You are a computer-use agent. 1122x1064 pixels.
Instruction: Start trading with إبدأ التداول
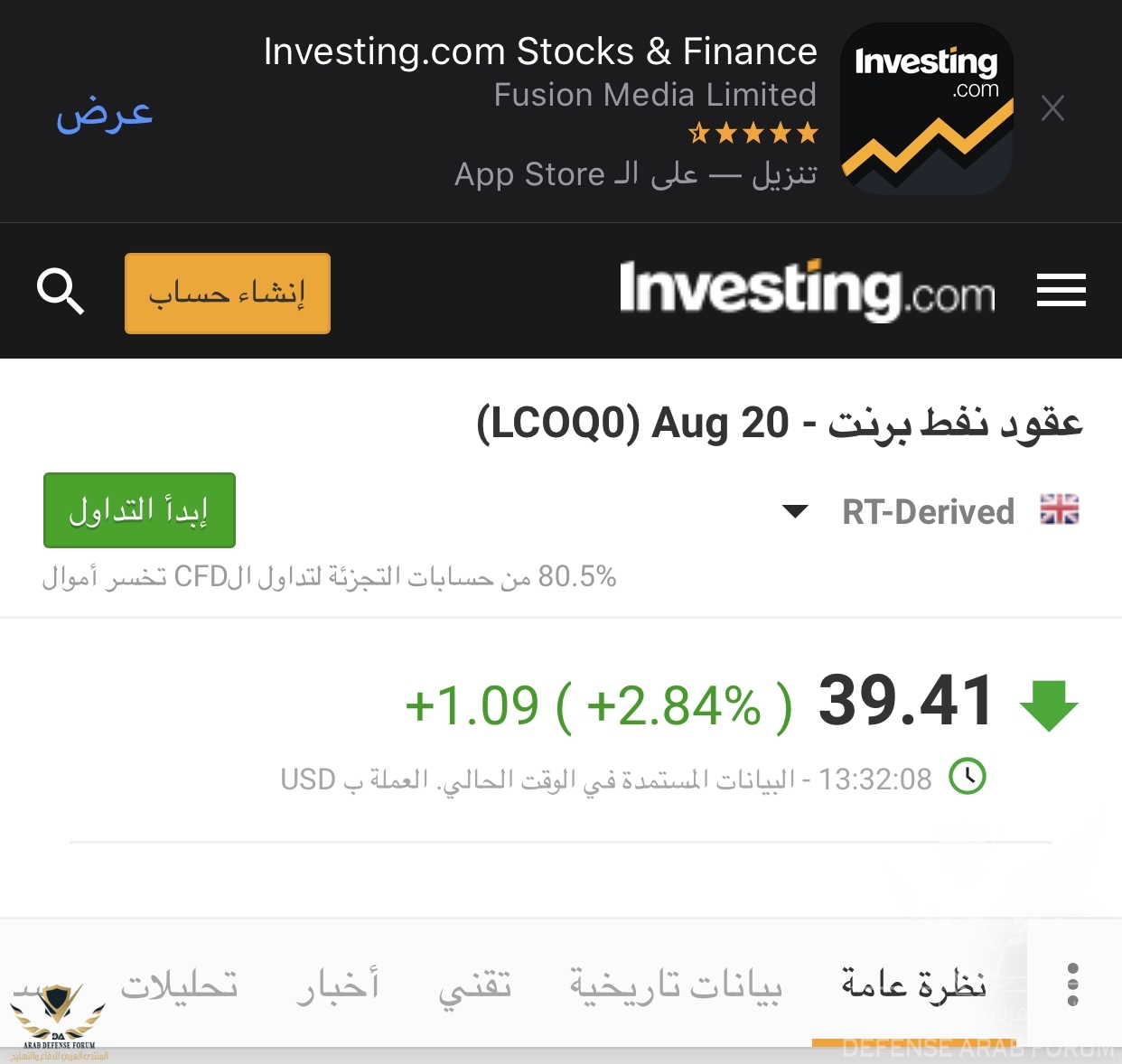(x=139, y=510)
